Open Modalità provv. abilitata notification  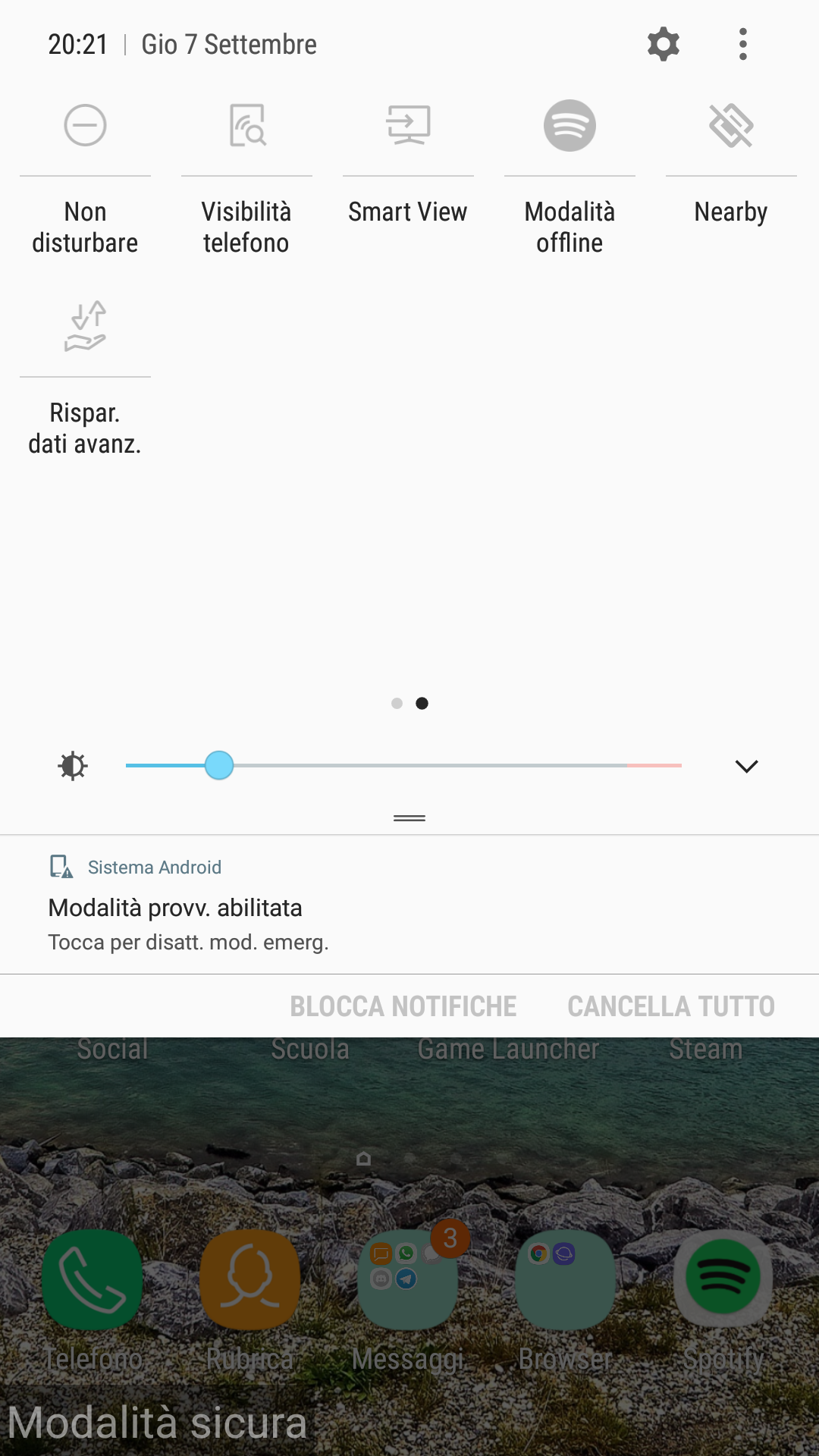pos(303,908)
